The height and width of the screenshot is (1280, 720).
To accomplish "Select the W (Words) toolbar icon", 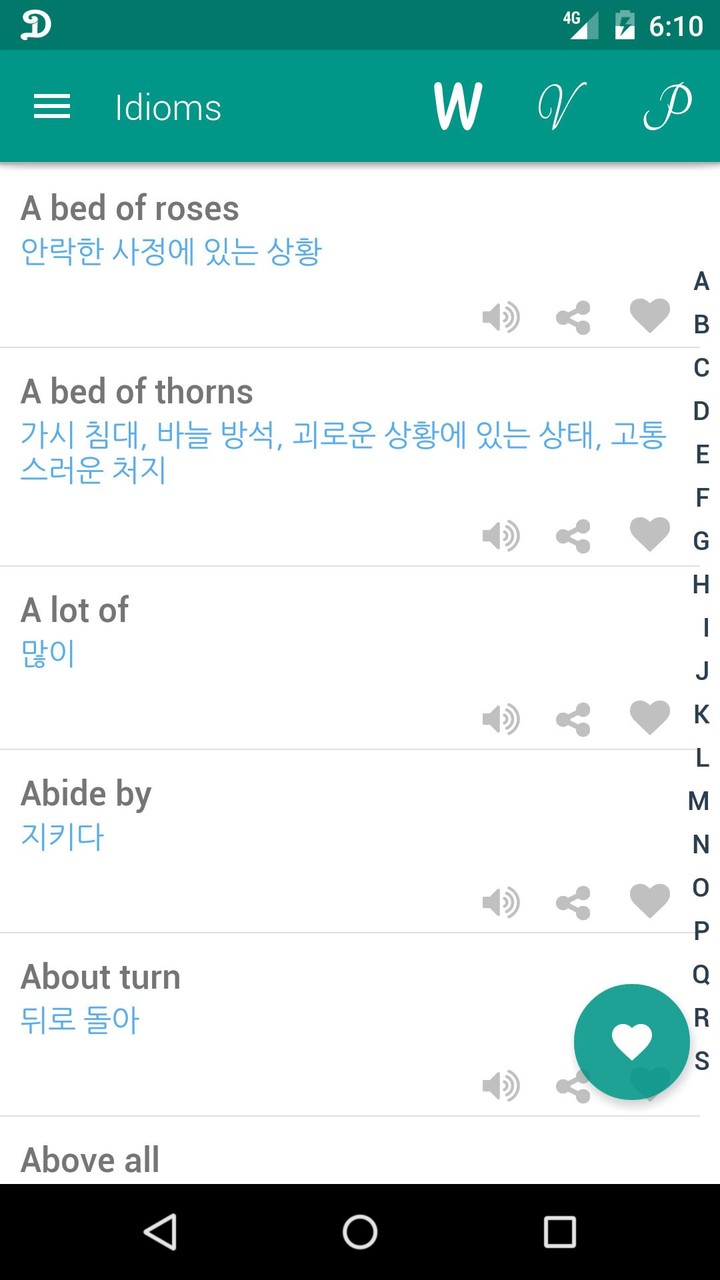I will pyautogui.click(x=458, y=105).
